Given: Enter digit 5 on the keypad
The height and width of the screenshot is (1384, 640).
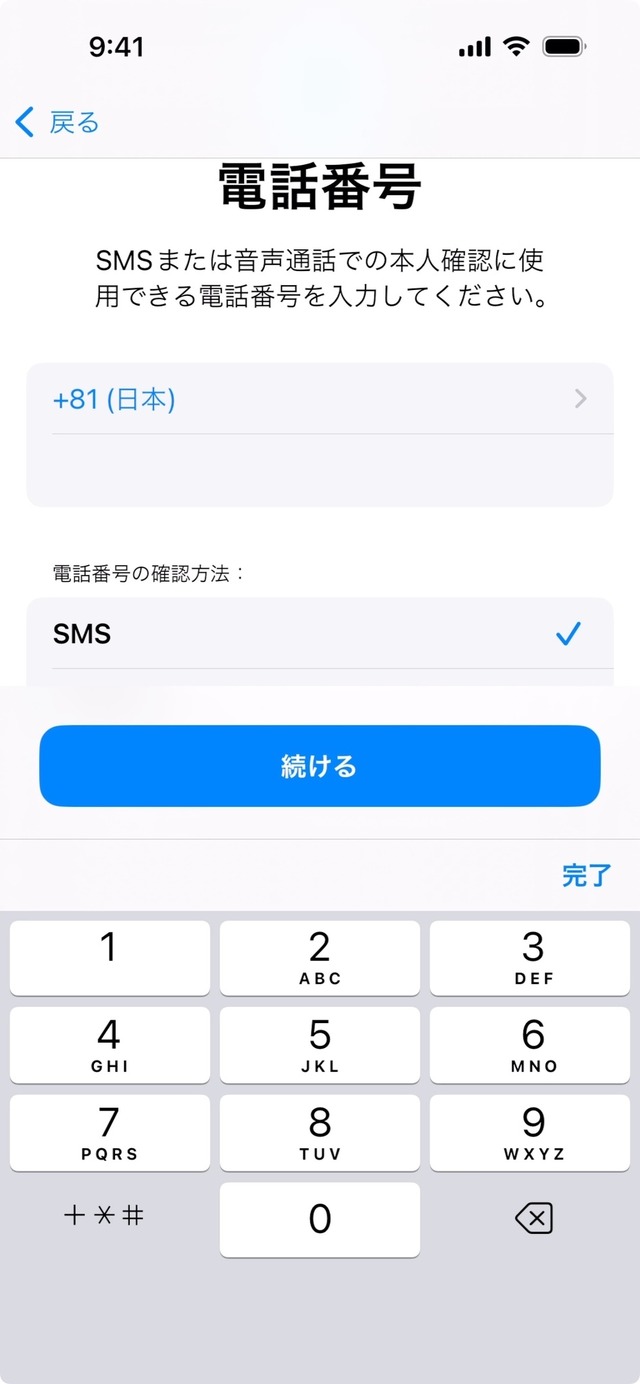Looking at the screenshot, I should (320, 1044).
